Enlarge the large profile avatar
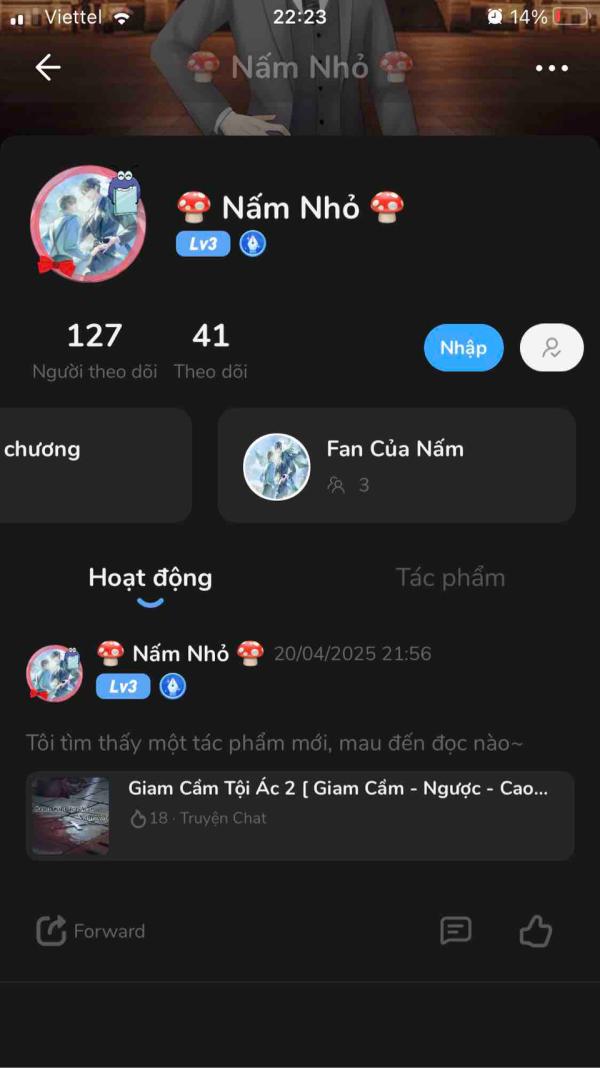 click(x=88, y=223)
